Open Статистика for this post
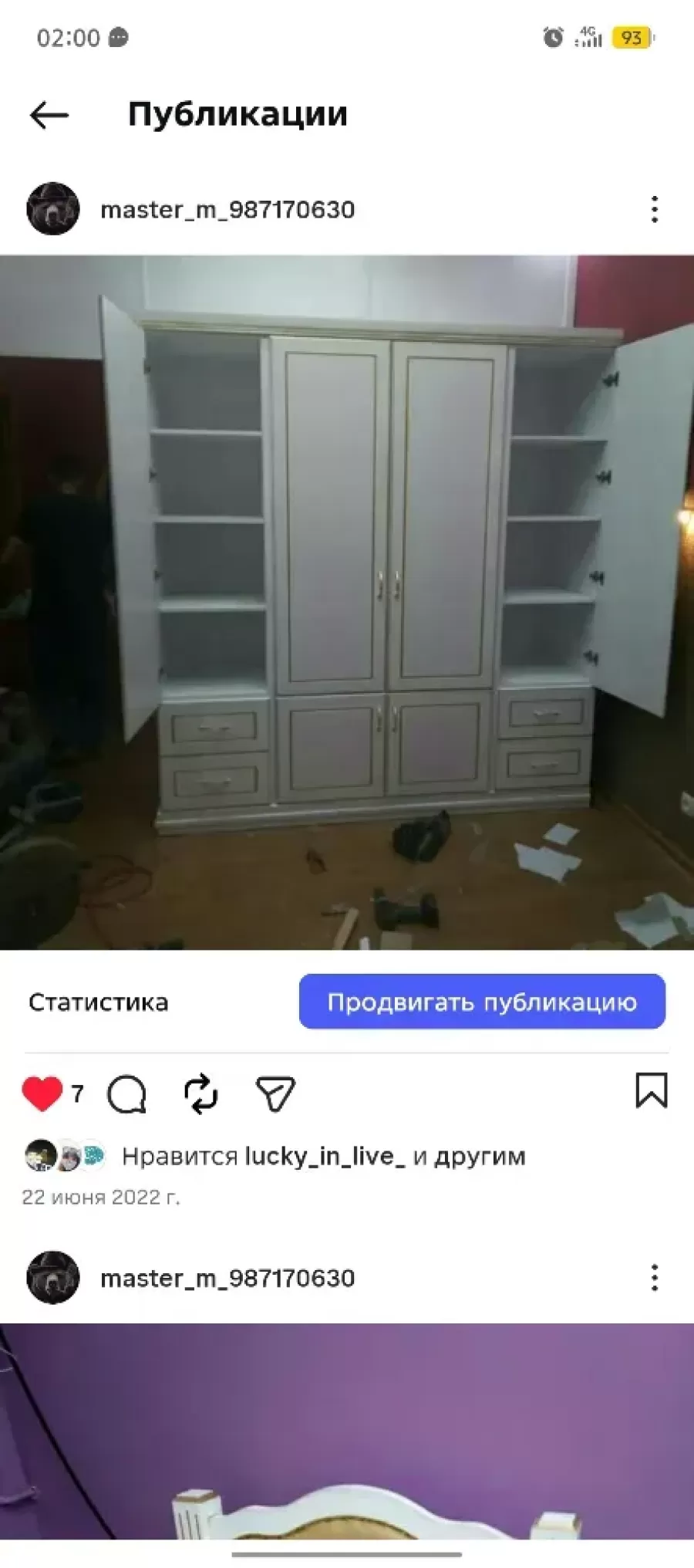Image resolution: width=694 pixels, height=1568 pixels. (99, 1002)
